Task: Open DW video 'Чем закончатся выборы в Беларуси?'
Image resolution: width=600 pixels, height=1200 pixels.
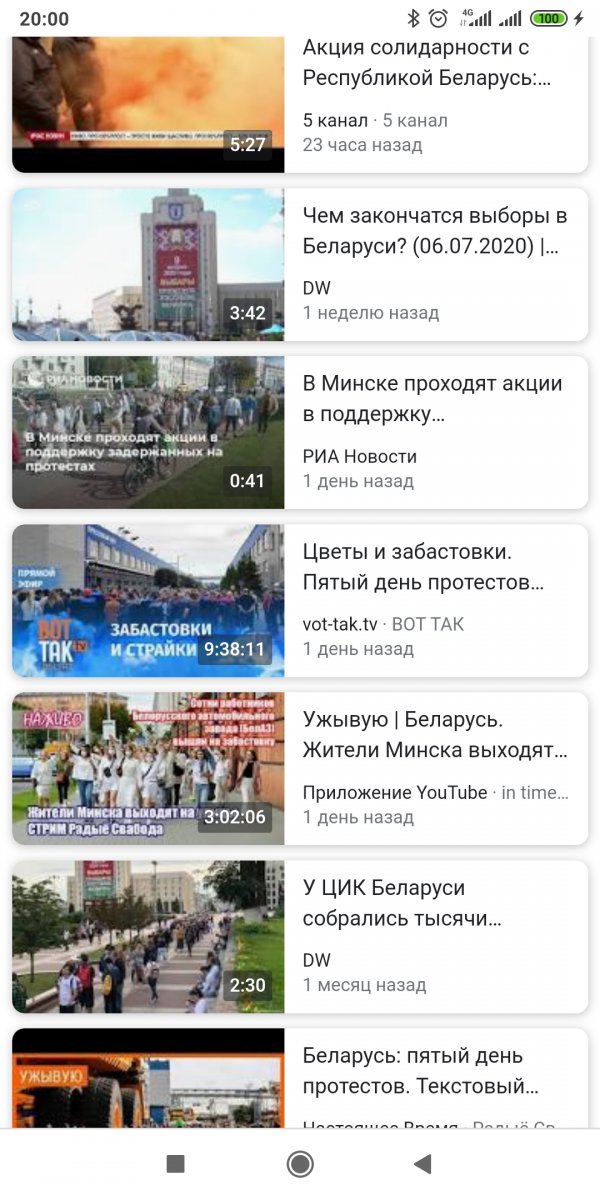Action: (300, 264)
